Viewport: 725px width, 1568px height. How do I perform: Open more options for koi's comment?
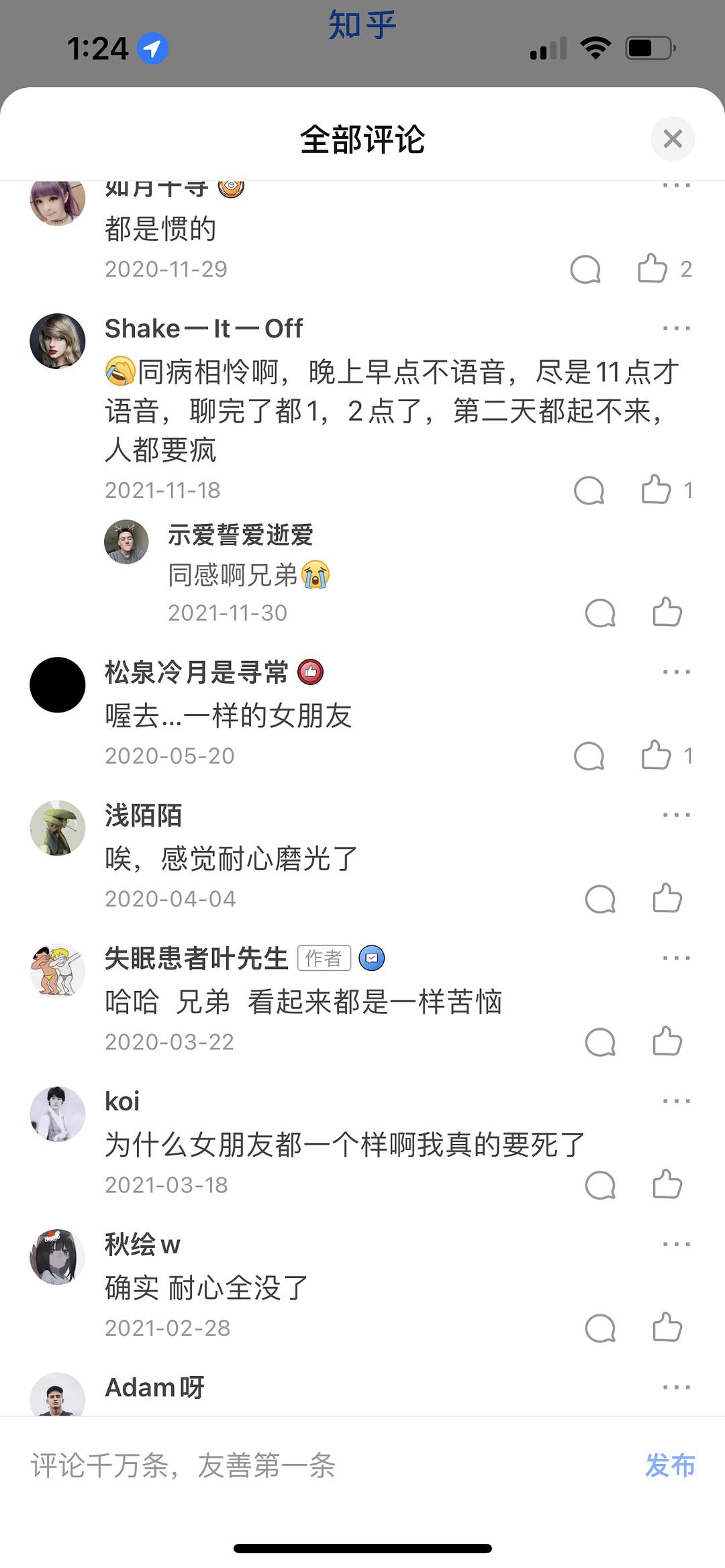click(x=676, y=1100)
